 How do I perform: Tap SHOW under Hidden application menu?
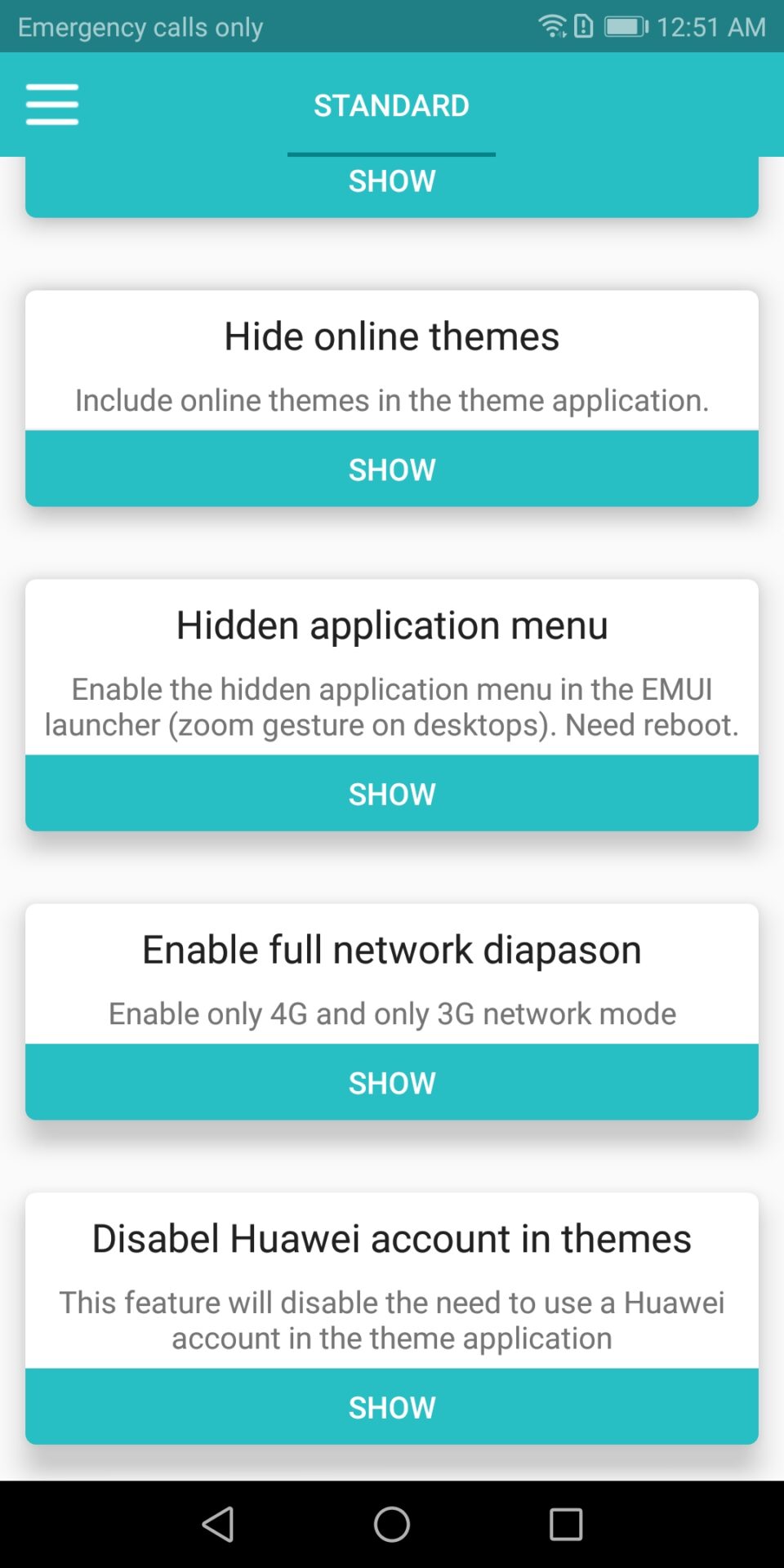(x=392, y=793)
